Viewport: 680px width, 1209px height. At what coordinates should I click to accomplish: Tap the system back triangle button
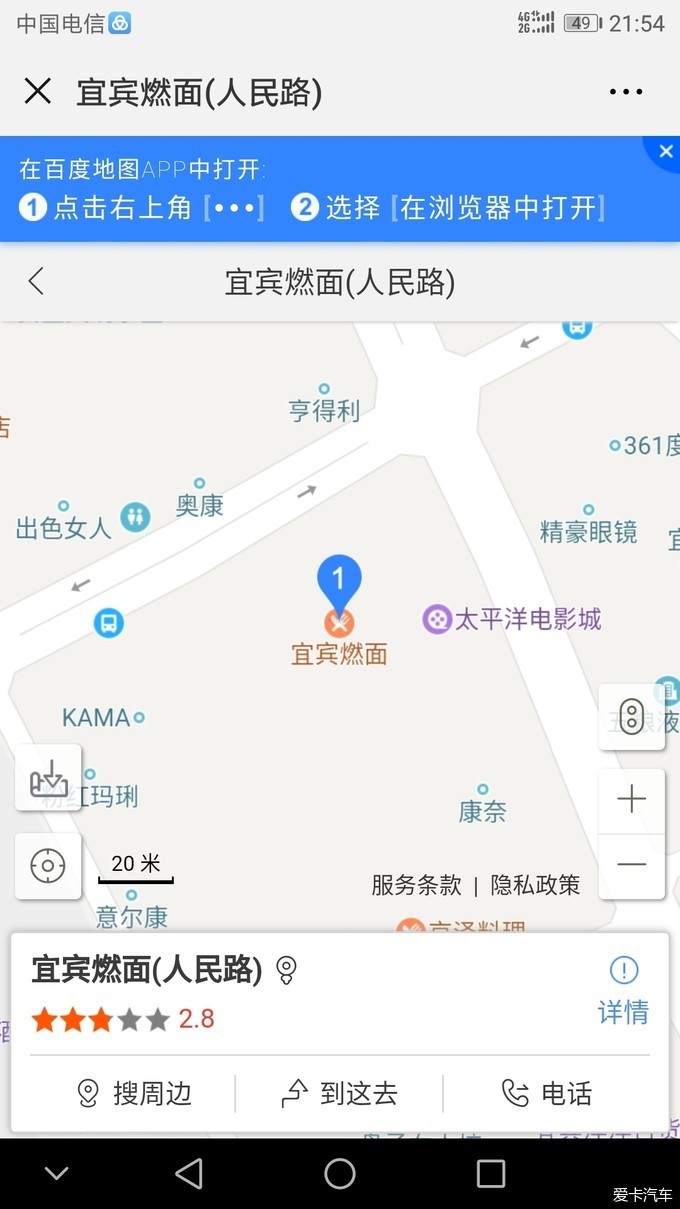tap(189, 1173)
